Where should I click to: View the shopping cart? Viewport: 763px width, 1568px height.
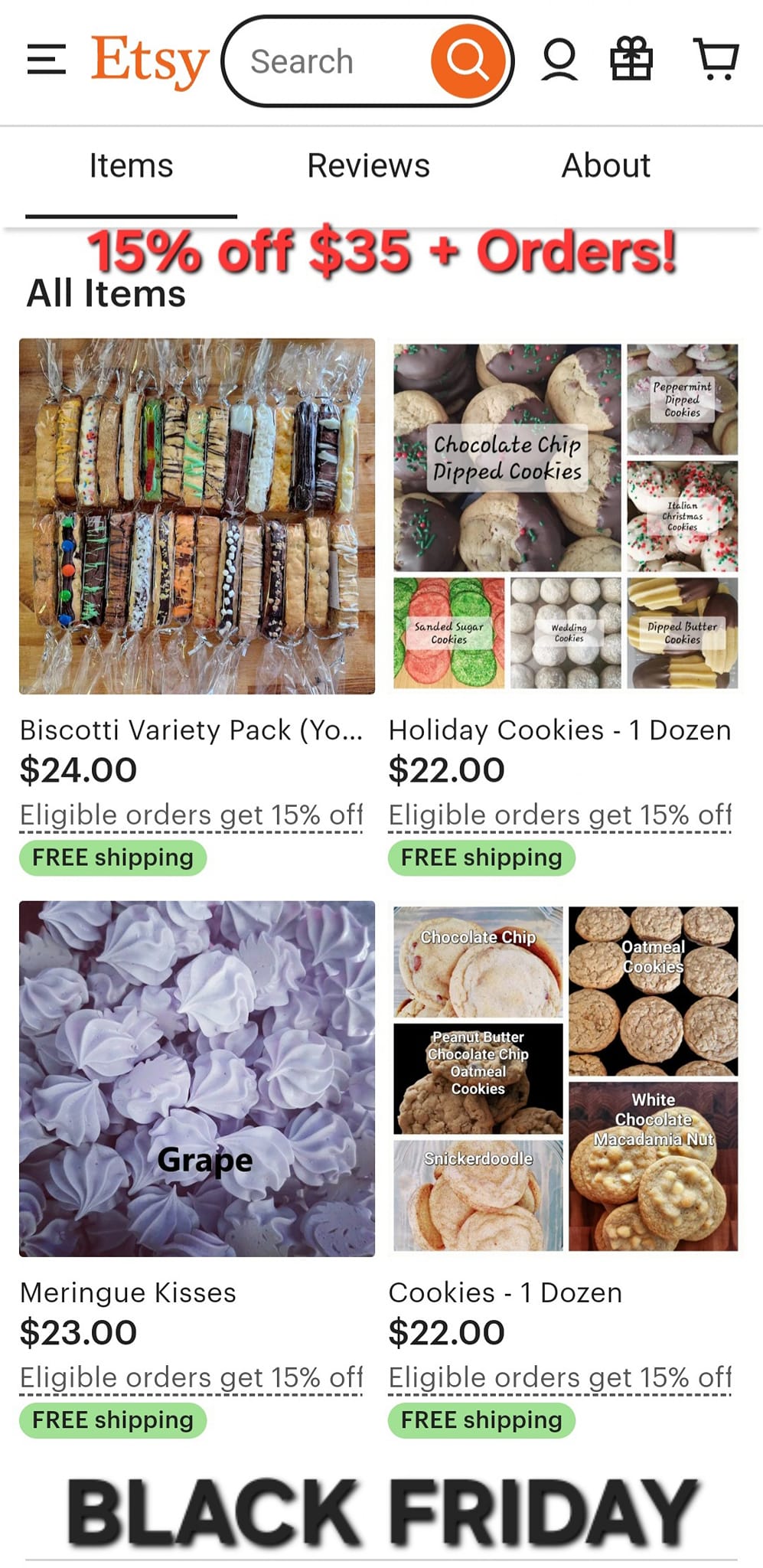pos(716,60)
